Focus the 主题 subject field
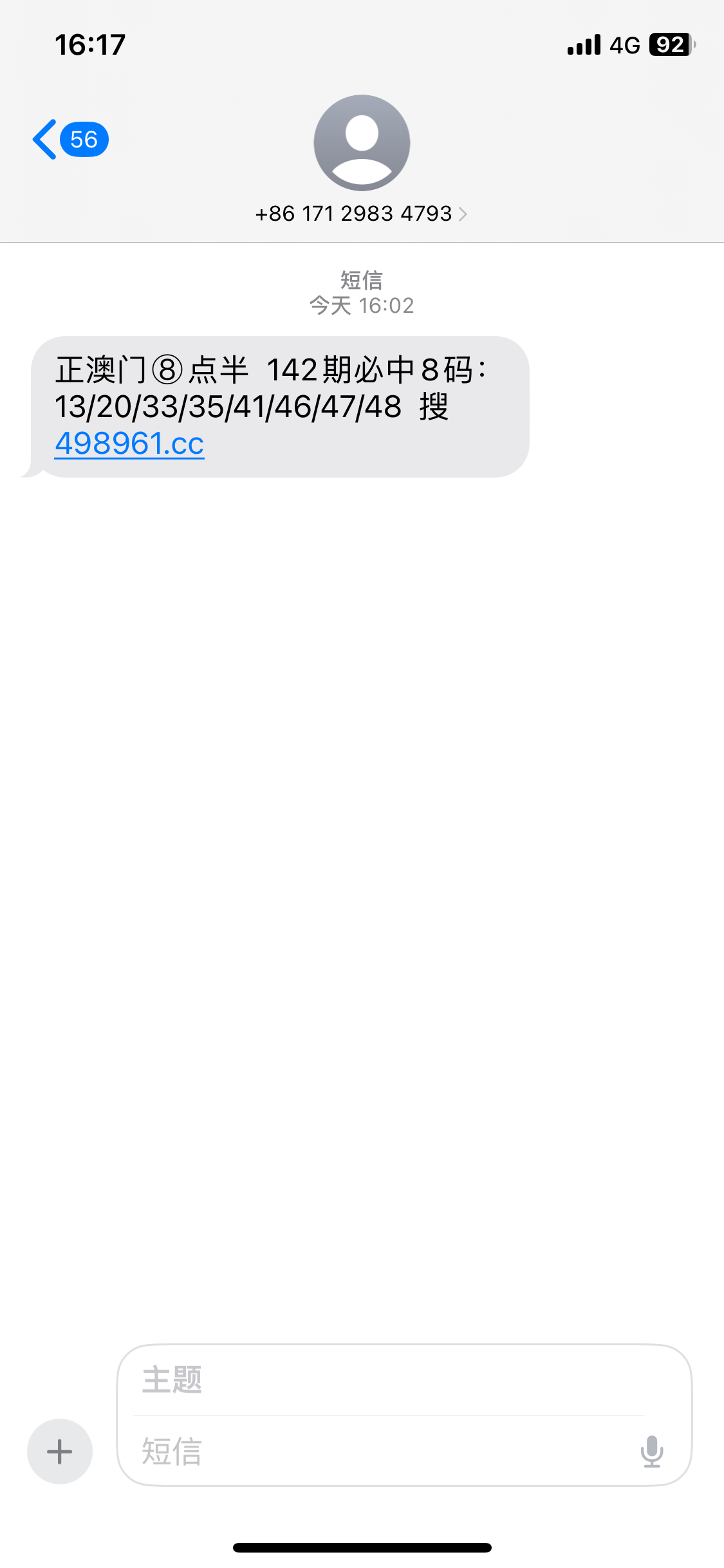 386,1380
